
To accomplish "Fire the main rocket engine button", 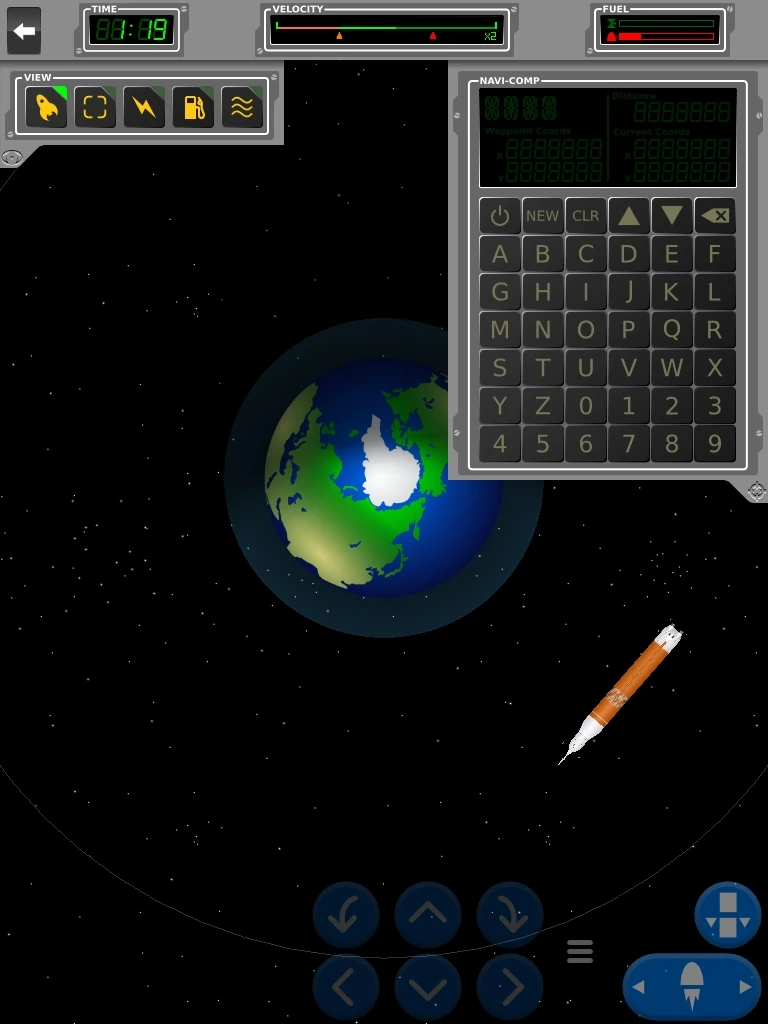I will click(x=692, y=987).
